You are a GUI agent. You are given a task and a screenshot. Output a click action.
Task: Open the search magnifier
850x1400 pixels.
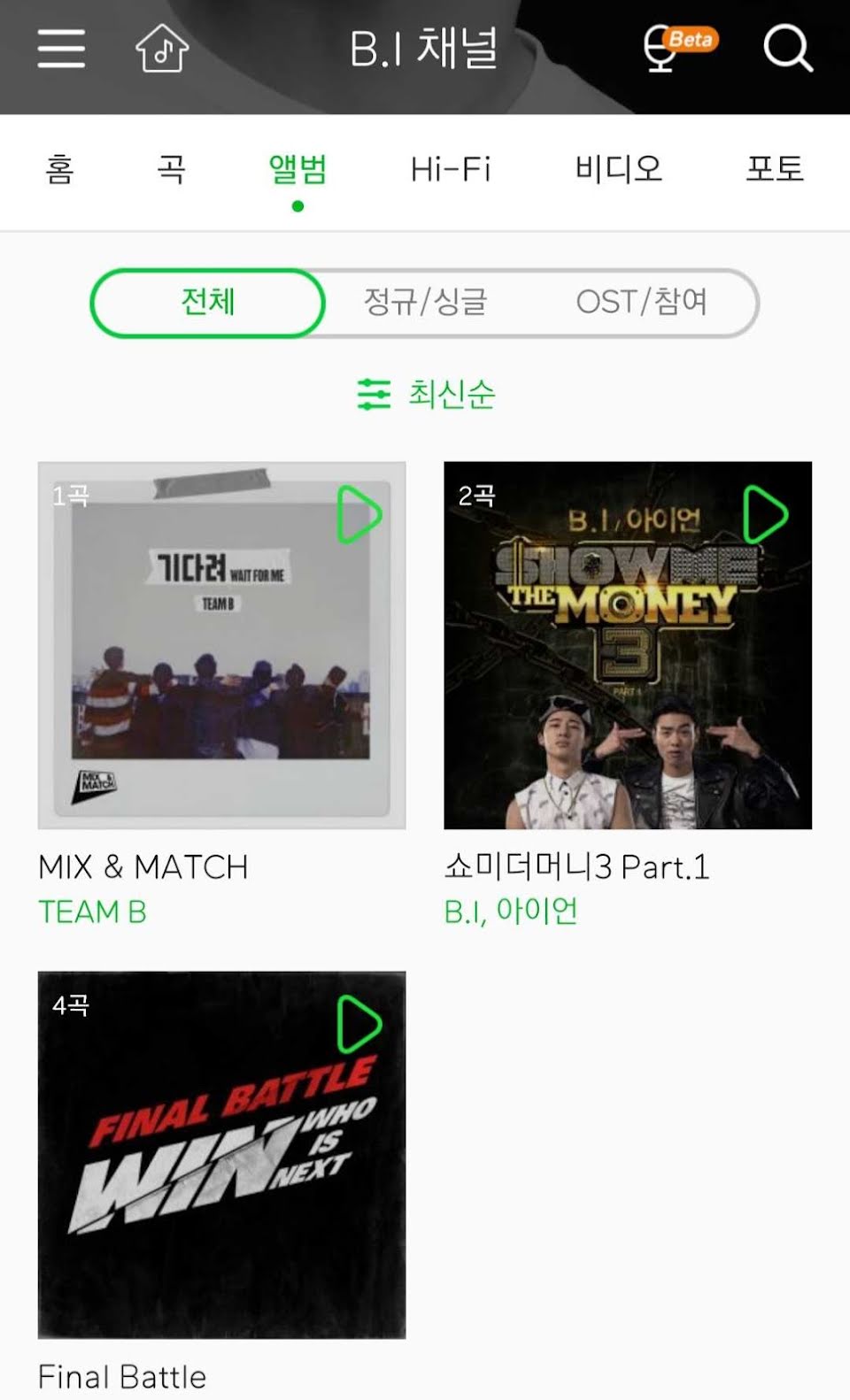[x=787, y=48]
